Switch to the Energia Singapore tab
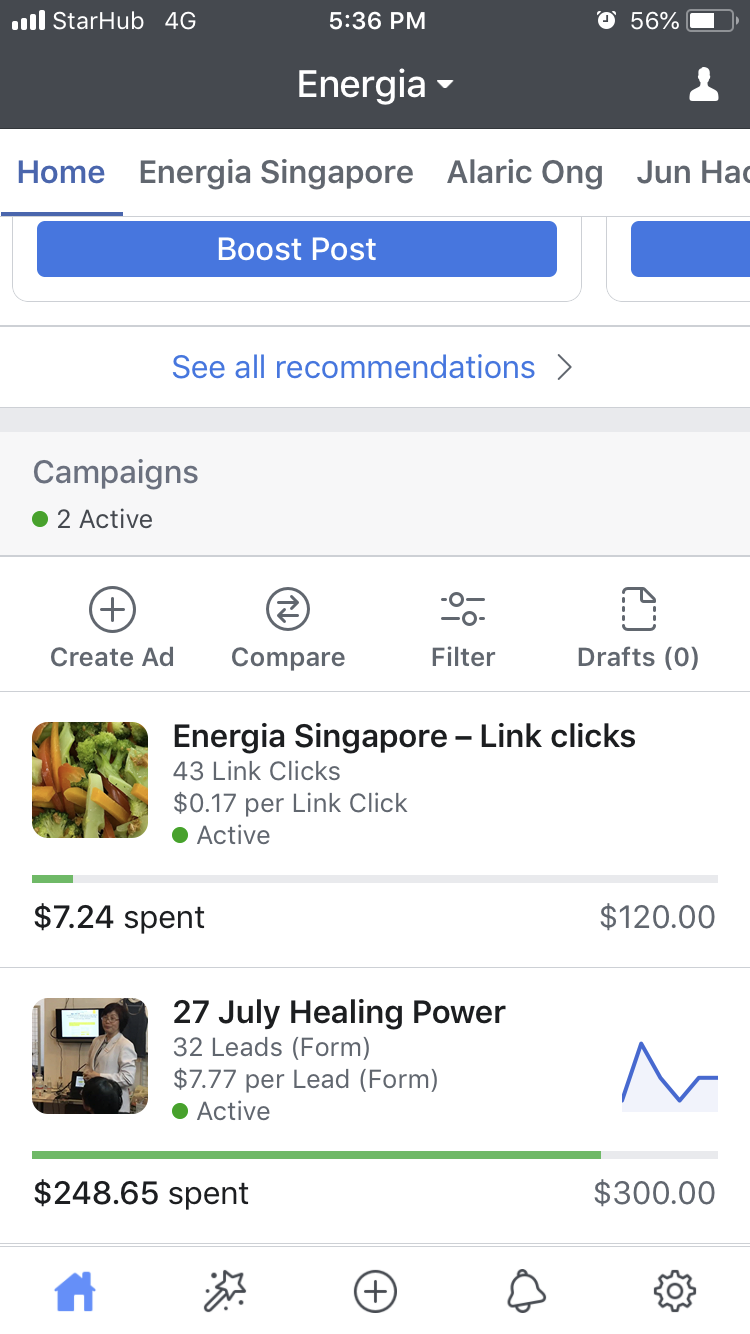 click(x=276, y=172)
